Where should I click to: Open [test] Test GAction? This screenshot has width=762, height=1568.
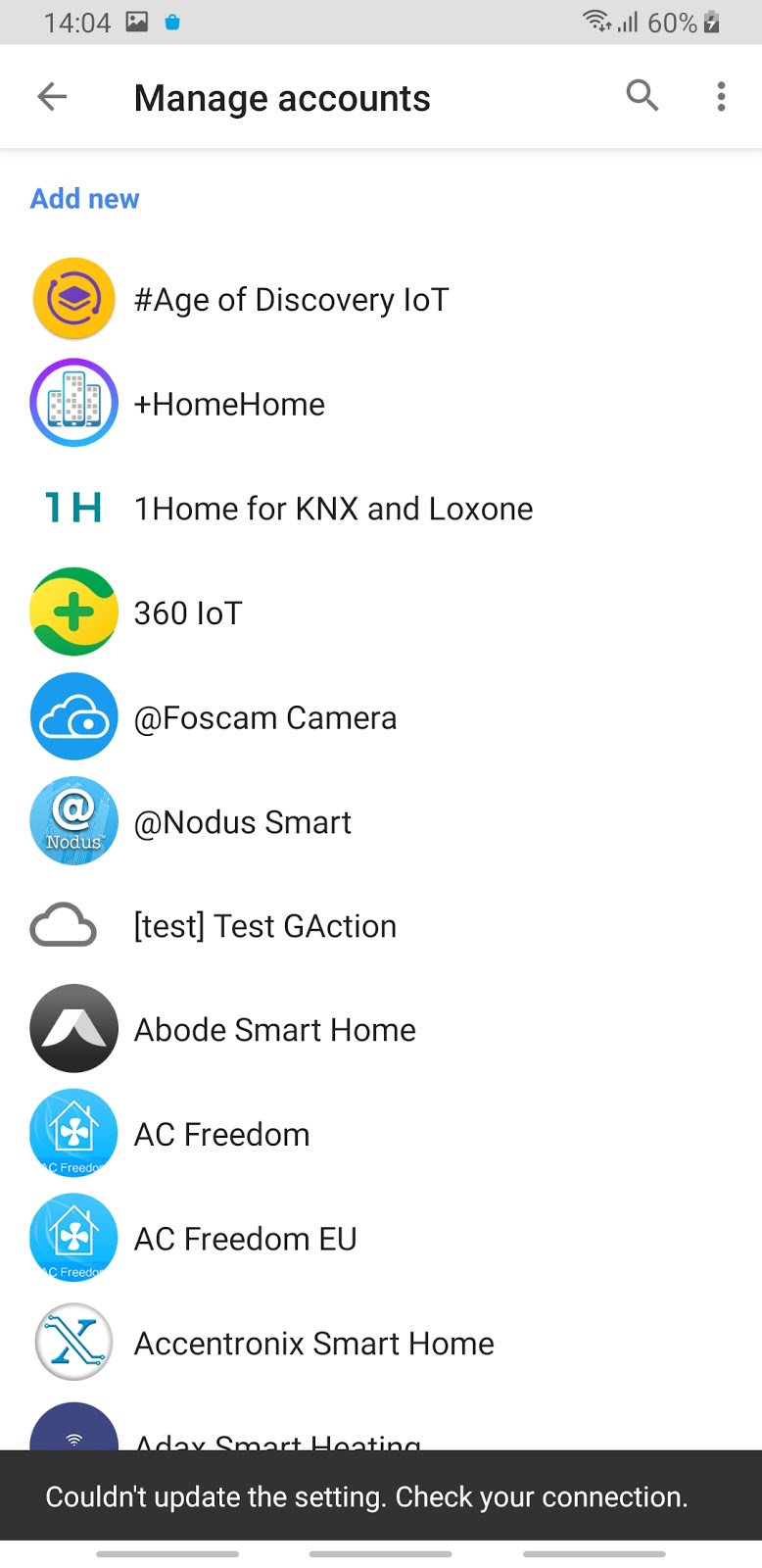point(381,925)
